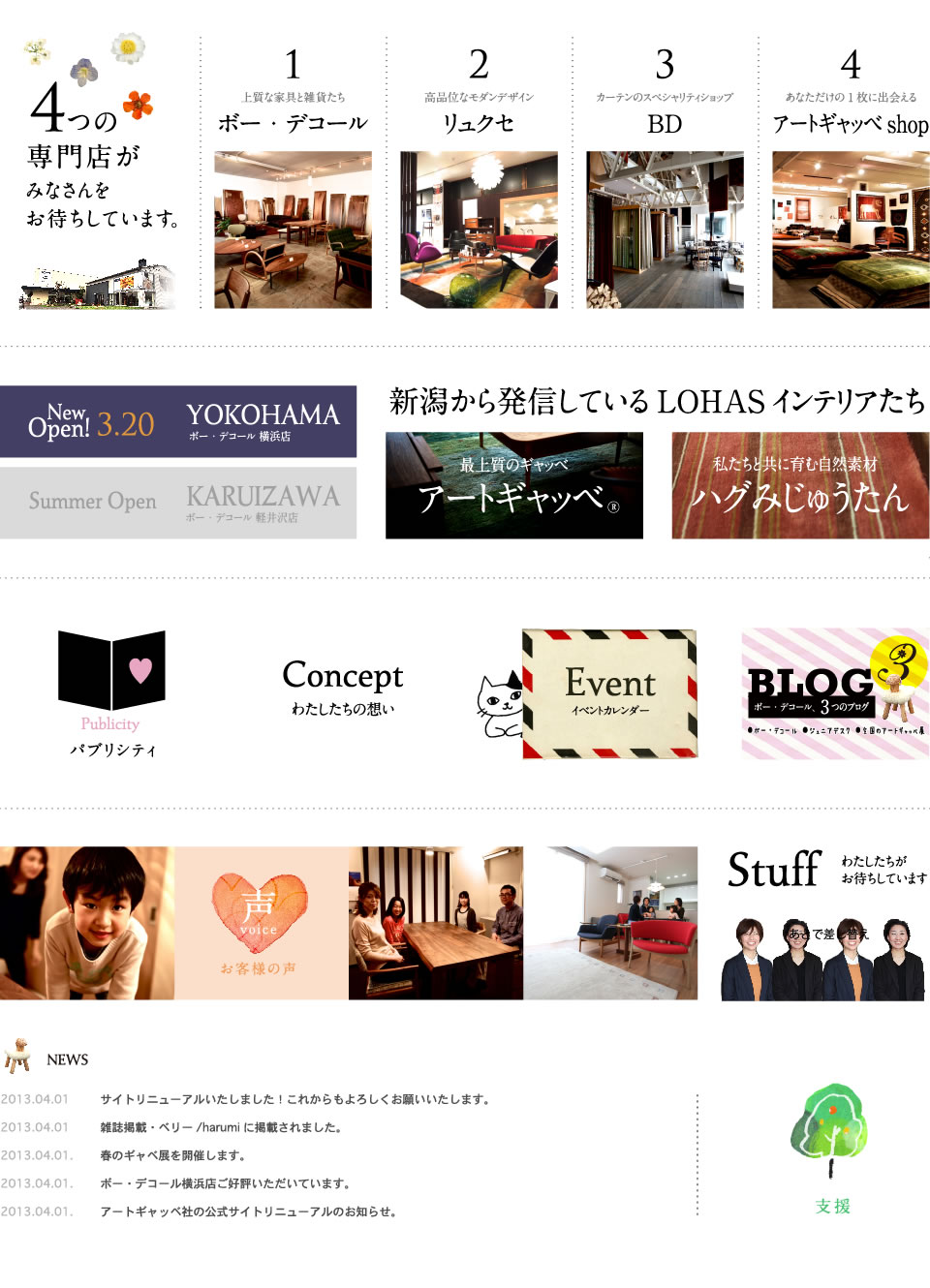This screenshot has height=1288, width=930.
Task: Read news about ボー・デコール横浜店ご好評
Action: click(x=225, y=1183)
